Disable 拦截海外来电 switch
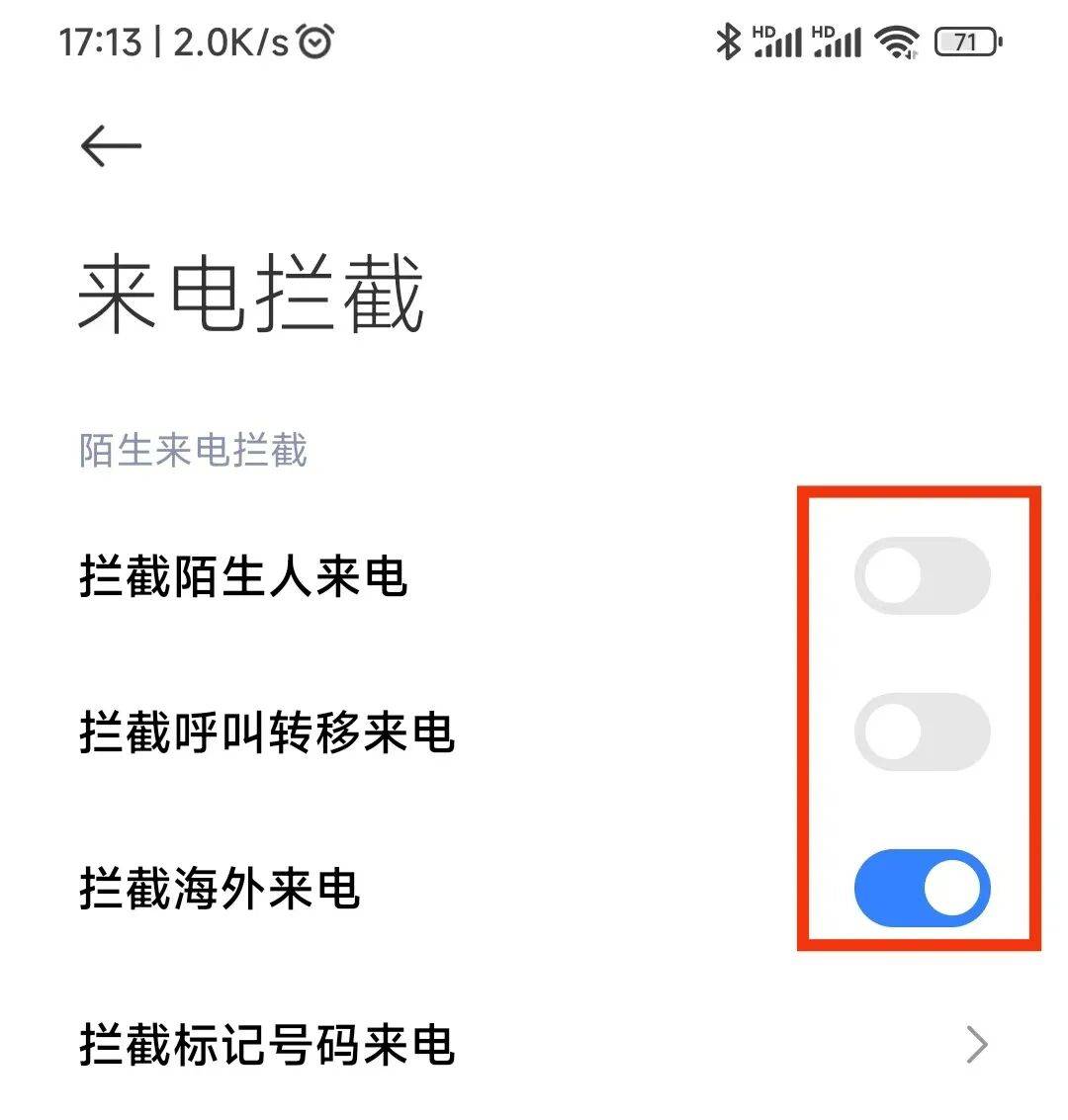 point(922,888)
